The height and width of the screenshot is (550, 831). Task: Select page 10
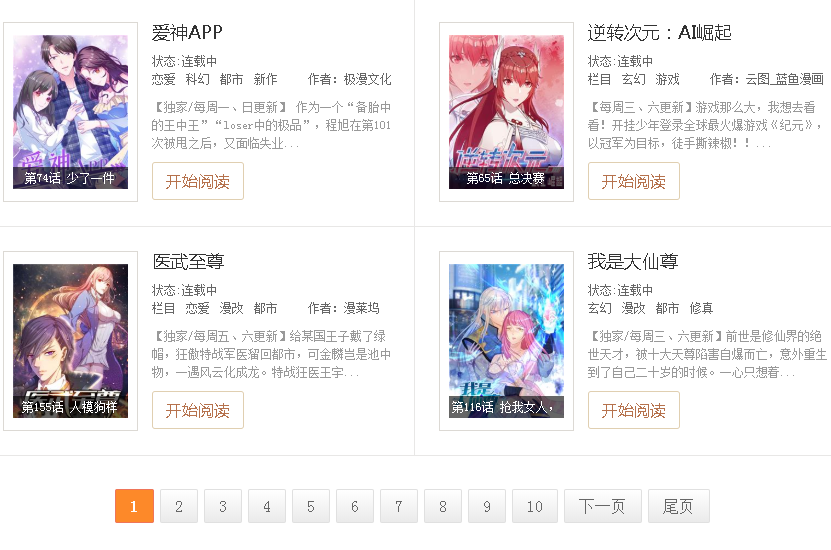pyautogui.click(x=535, y=506)
